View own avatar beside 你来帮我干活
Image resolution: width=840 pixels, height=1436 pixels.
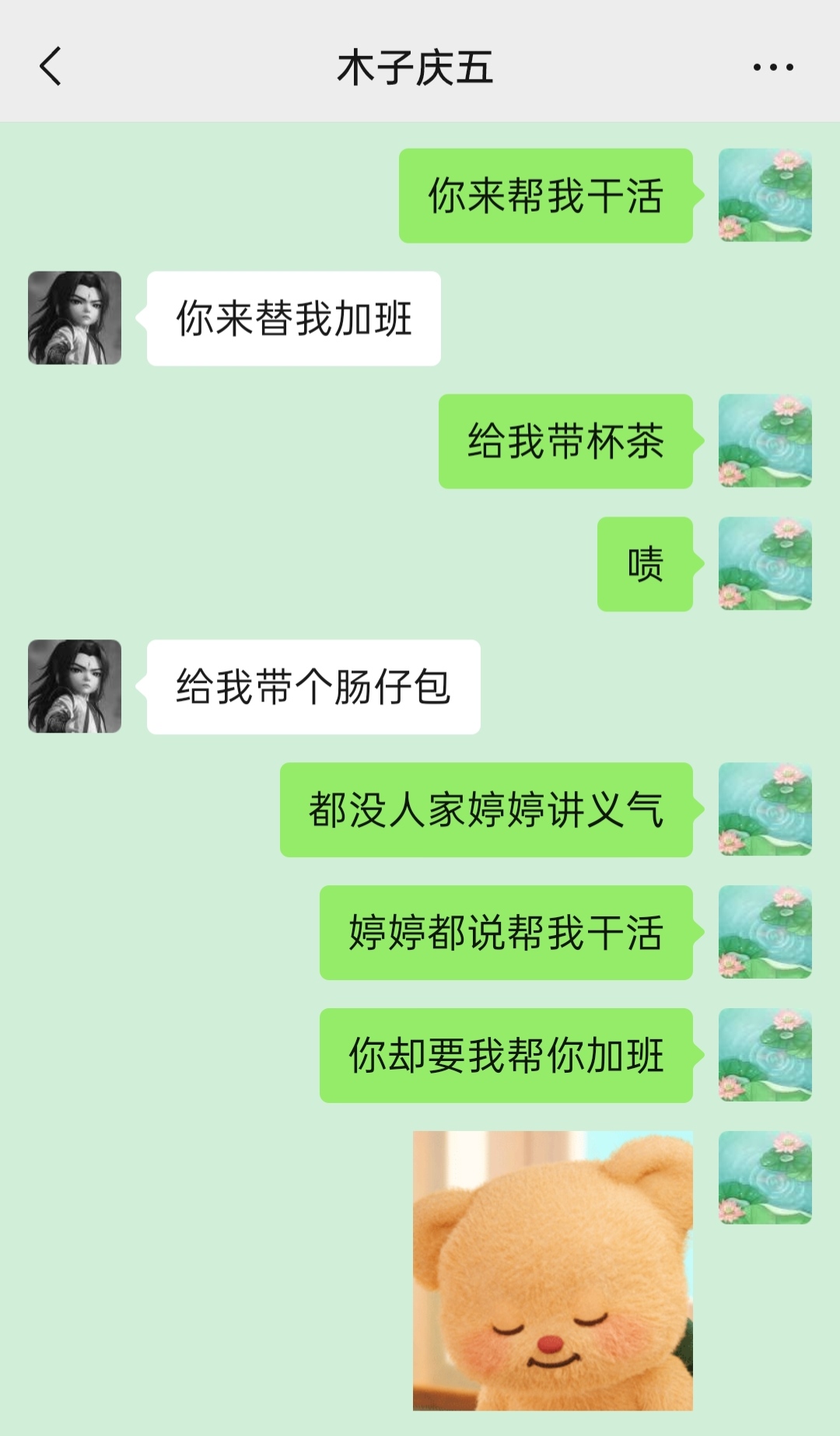[x=765, y=195]
